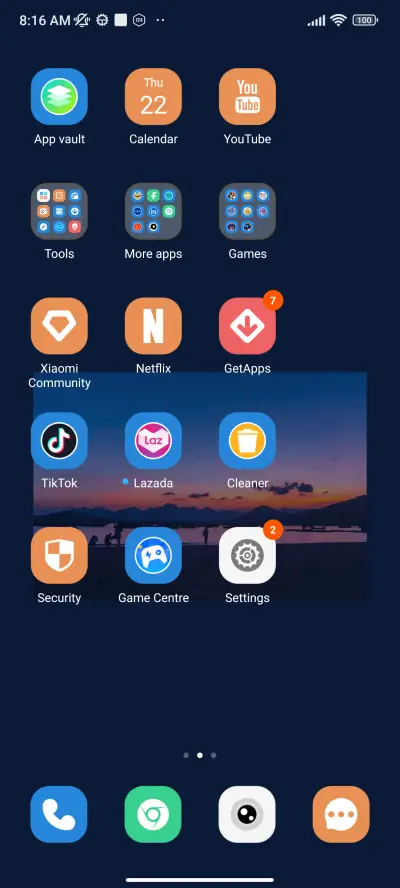The image size is (400, 888).
Task: Open the Games folder
Action: click(x=247, y=211)
